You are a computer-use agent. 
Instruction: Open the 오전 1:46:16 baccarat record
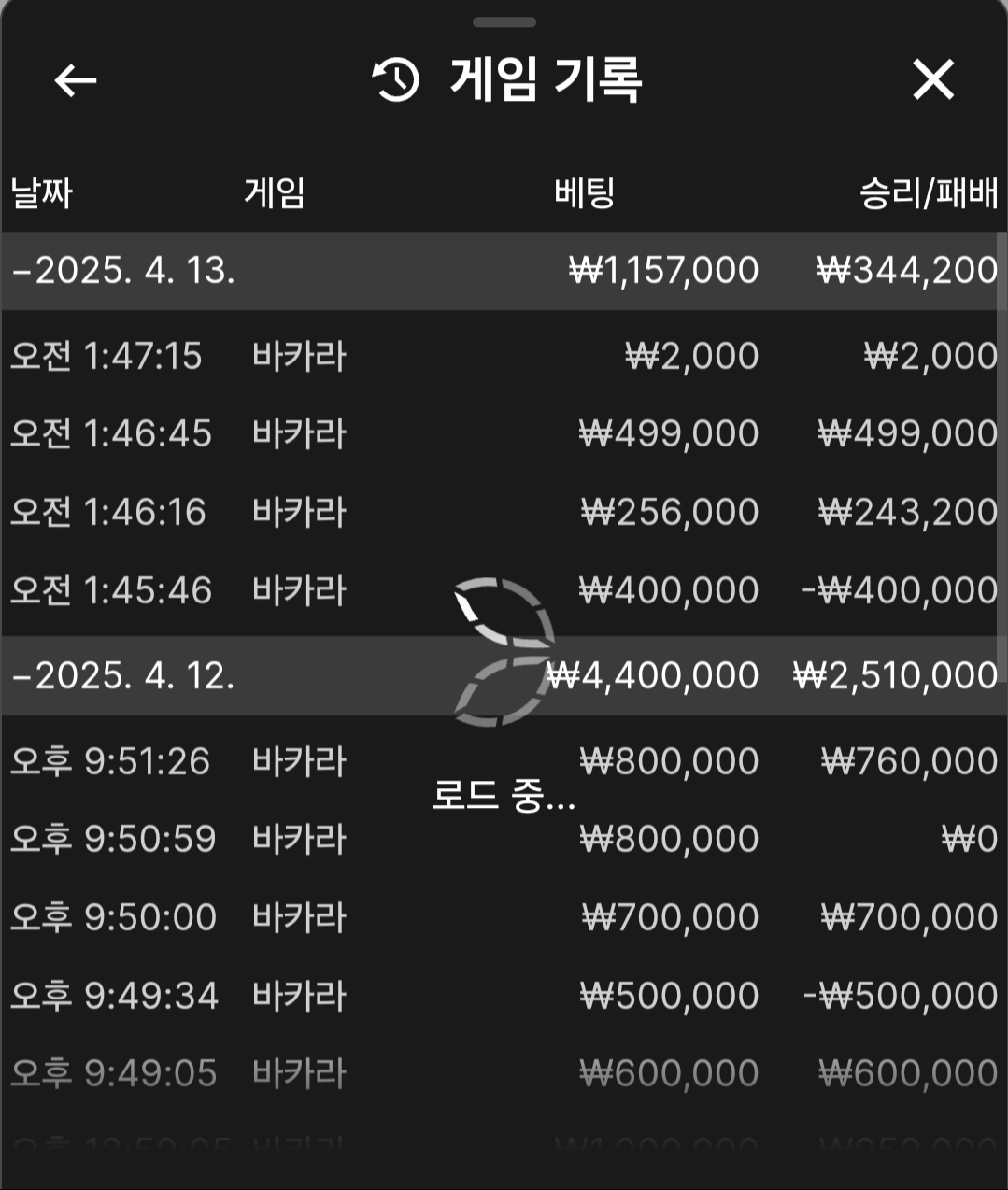299,512
